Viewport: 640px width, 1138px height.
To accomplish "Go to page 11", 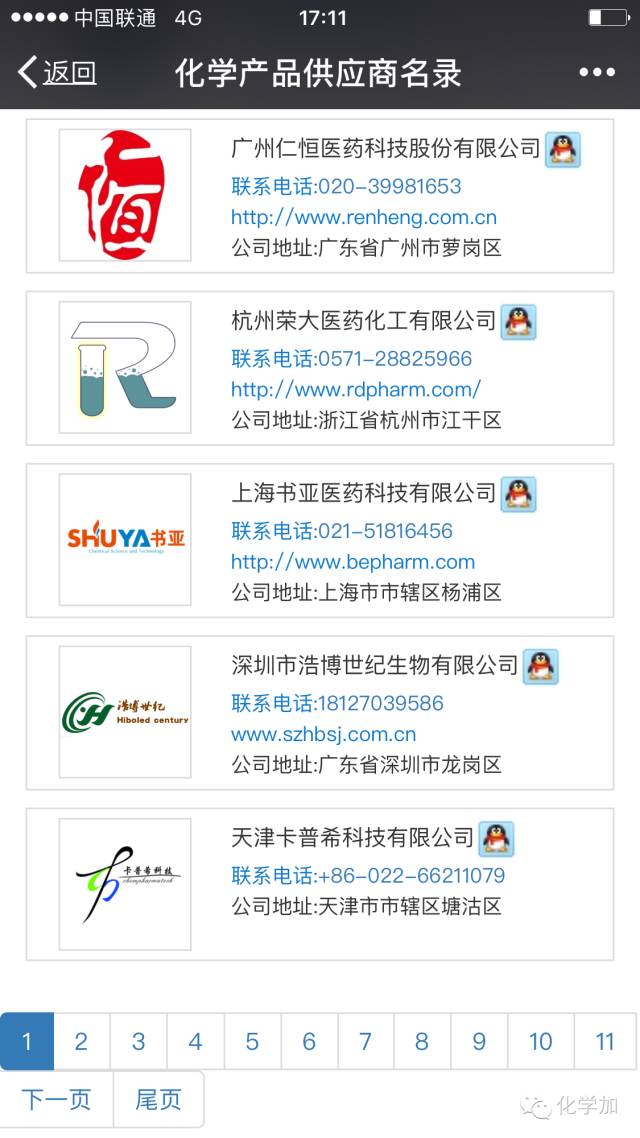I will [604, 1042].
